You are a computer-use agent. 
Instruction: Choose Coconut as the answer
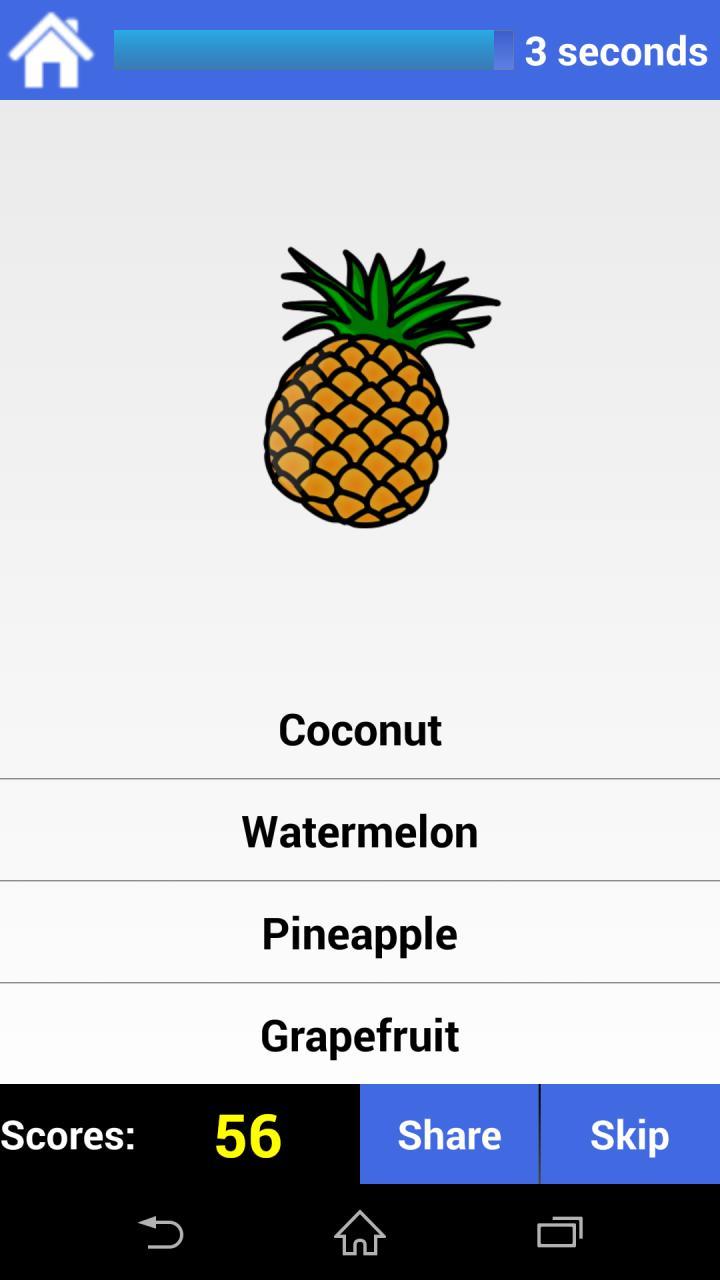[360, 729]
